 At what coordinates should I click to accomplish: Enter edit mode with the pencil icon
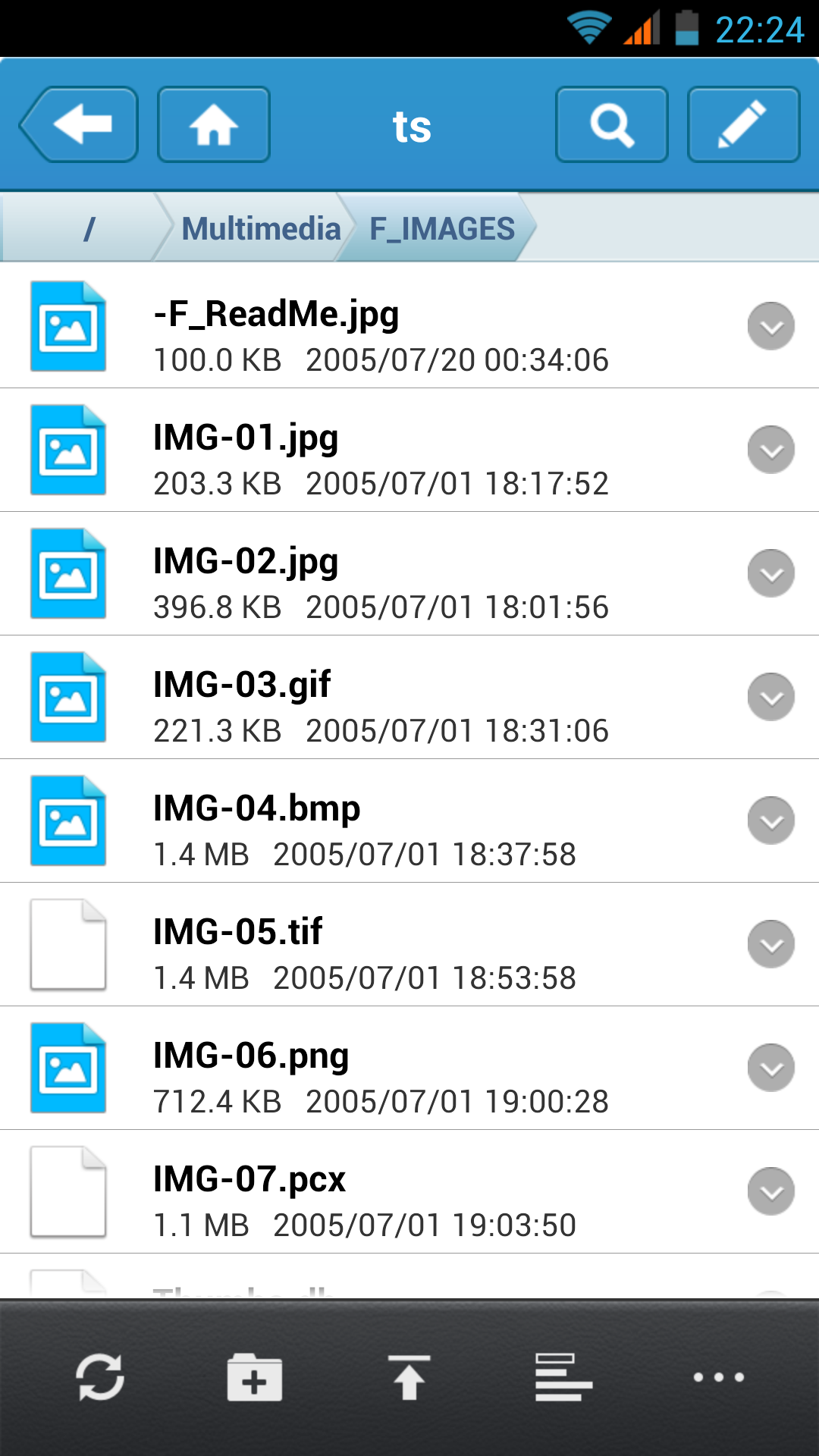[x=743, y=124]
